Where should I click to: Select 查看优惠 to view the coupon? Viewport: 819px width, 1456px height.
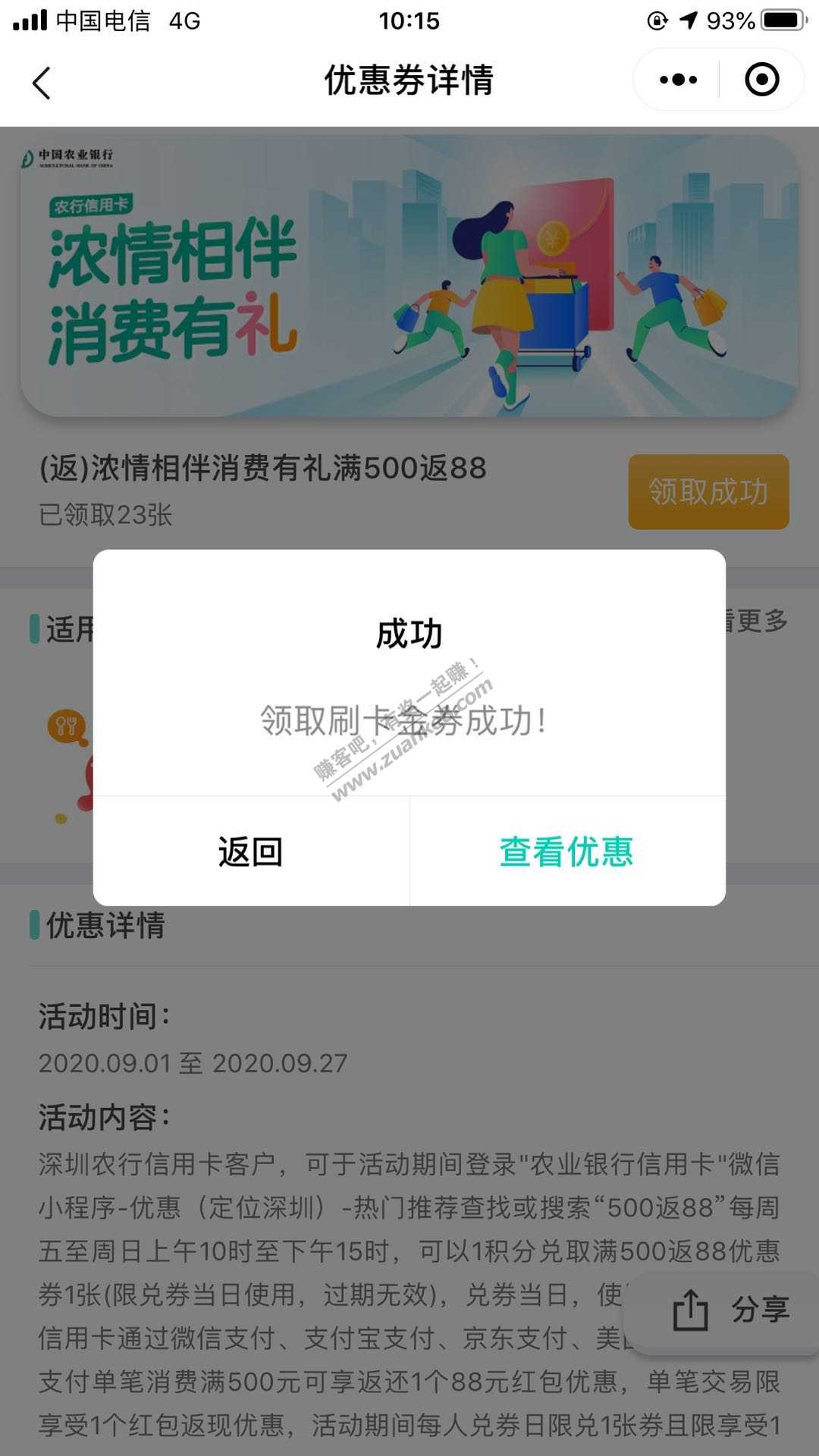pos(566,852)
